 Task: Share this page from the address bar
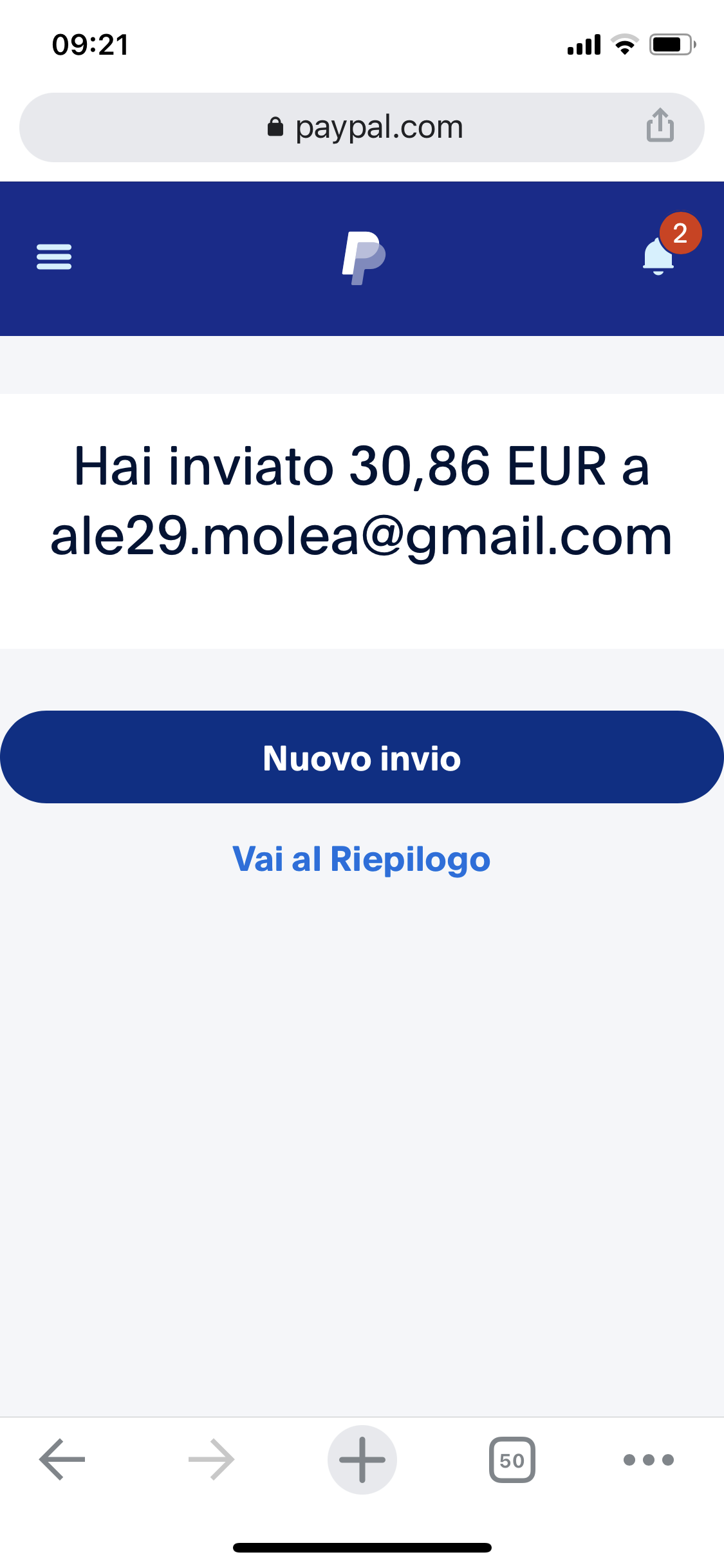click(x=660, y=125)
